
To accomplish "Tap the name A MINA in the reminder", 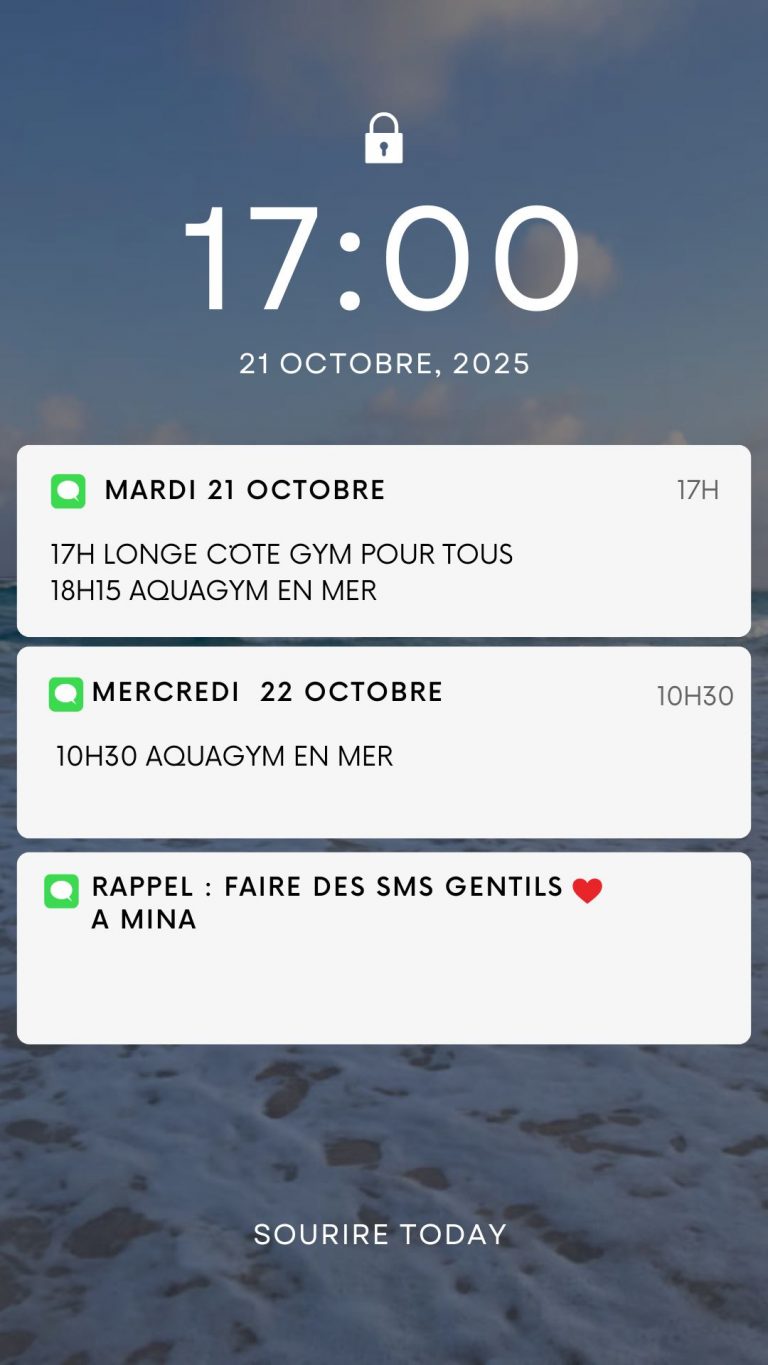I will coord(142,919).
